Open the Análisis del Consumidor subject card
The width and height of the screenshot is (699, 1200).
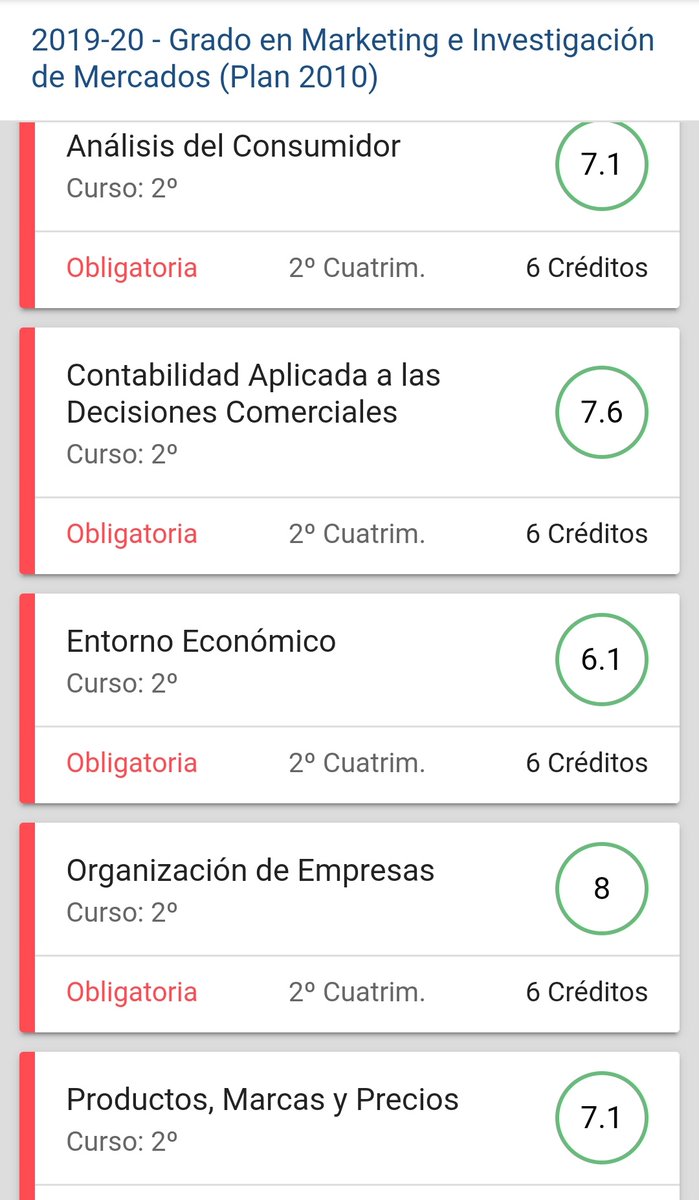[x=233, y=147]
